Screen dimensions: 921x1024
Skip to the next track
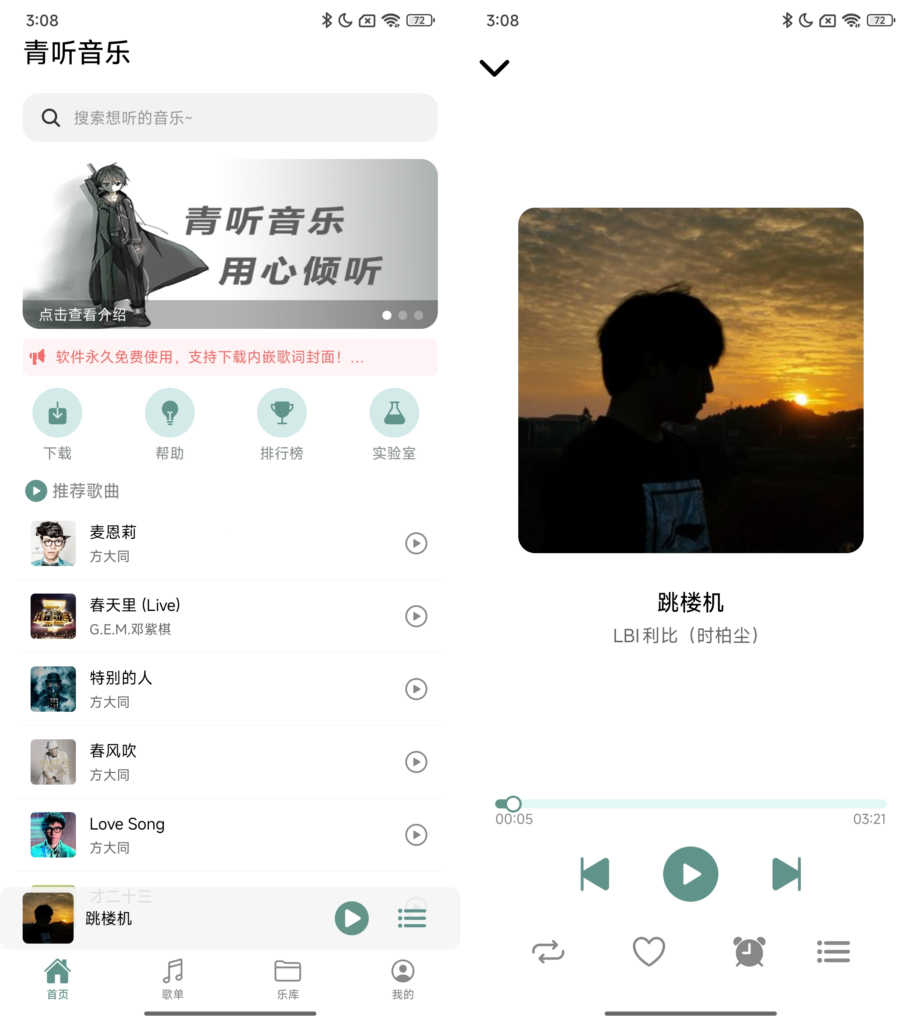pos(786,874)
